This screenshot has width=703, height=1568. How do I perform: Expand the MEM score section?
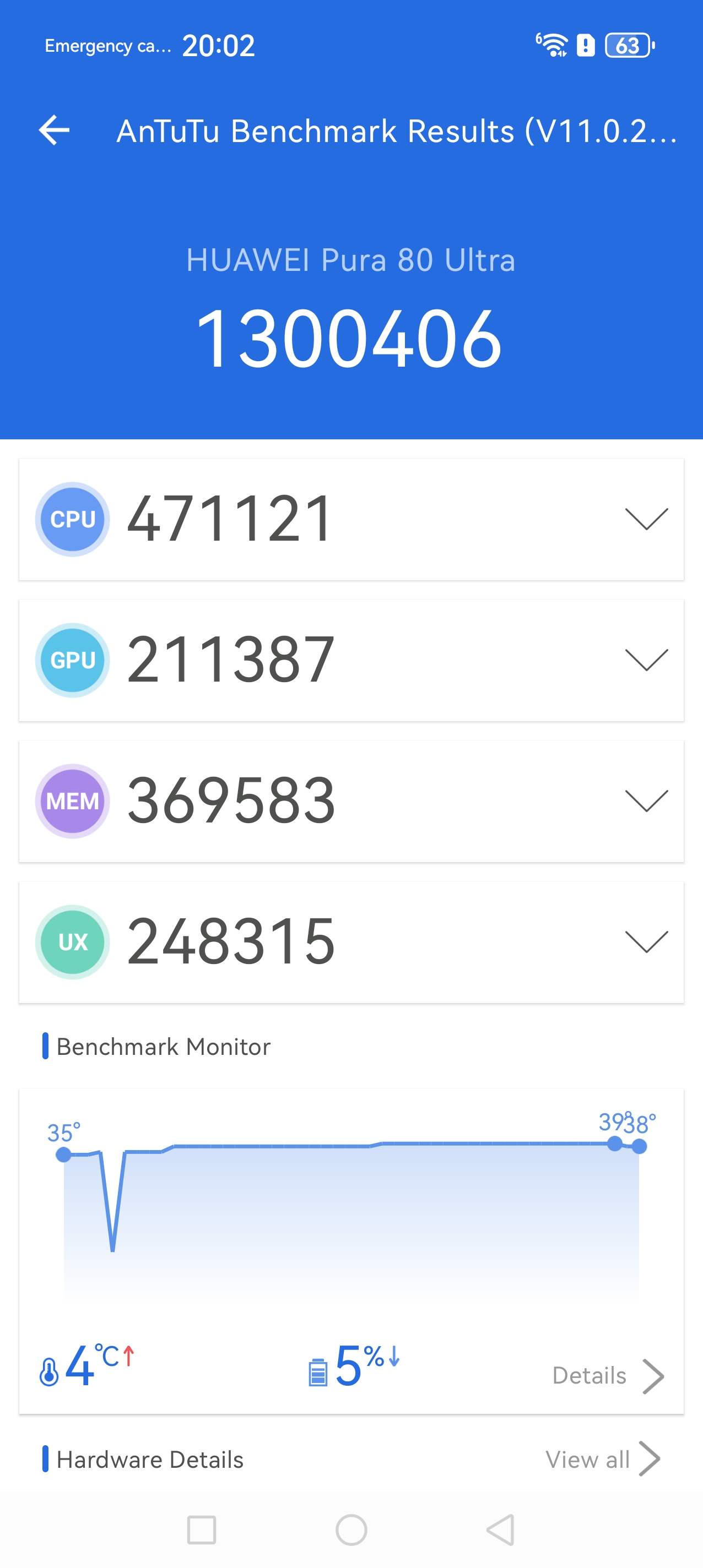tap(646, 801)
